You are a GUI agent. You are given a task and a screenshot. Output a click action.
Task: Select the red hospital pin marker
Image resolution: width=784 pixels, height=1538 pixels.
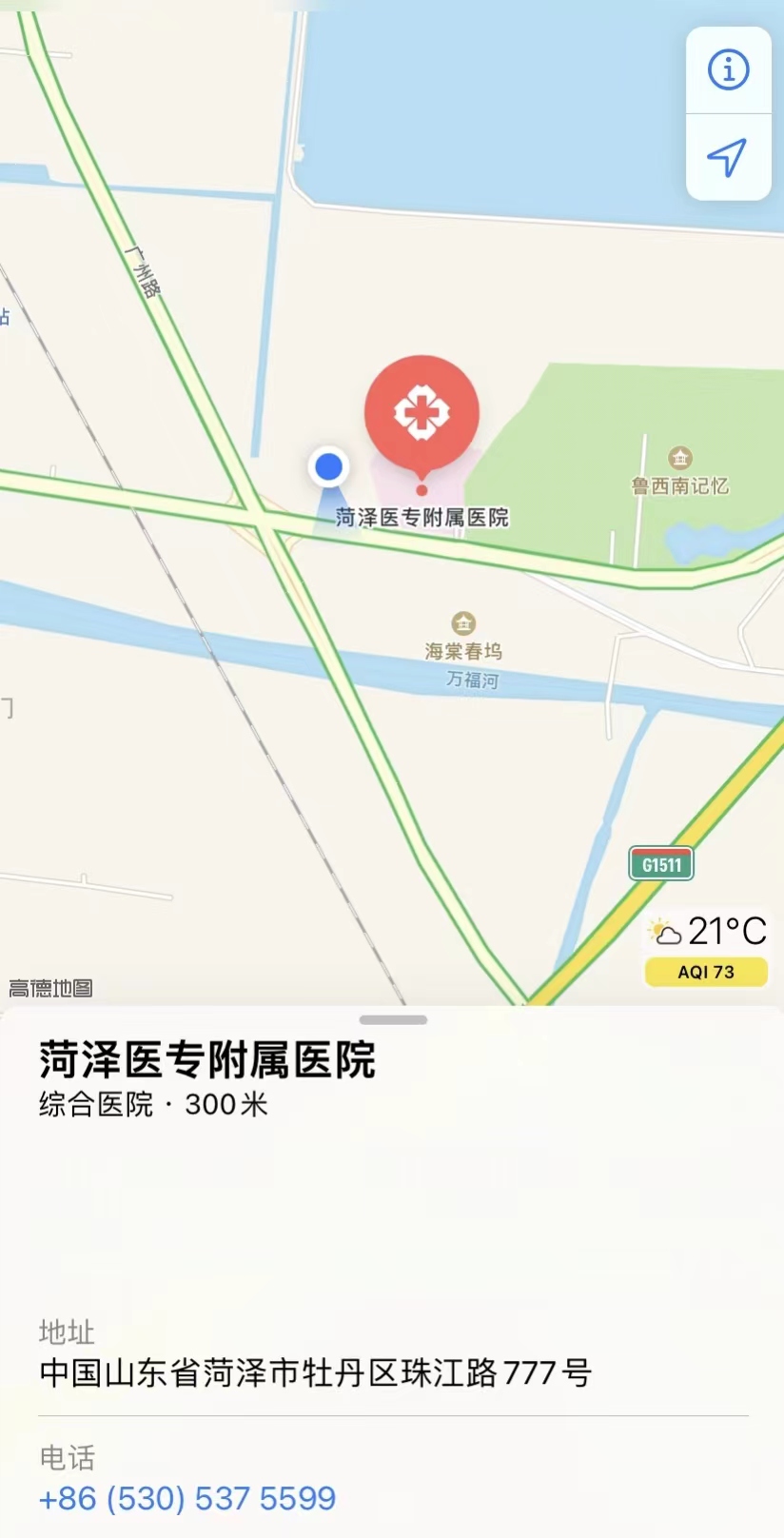(421, 411)
